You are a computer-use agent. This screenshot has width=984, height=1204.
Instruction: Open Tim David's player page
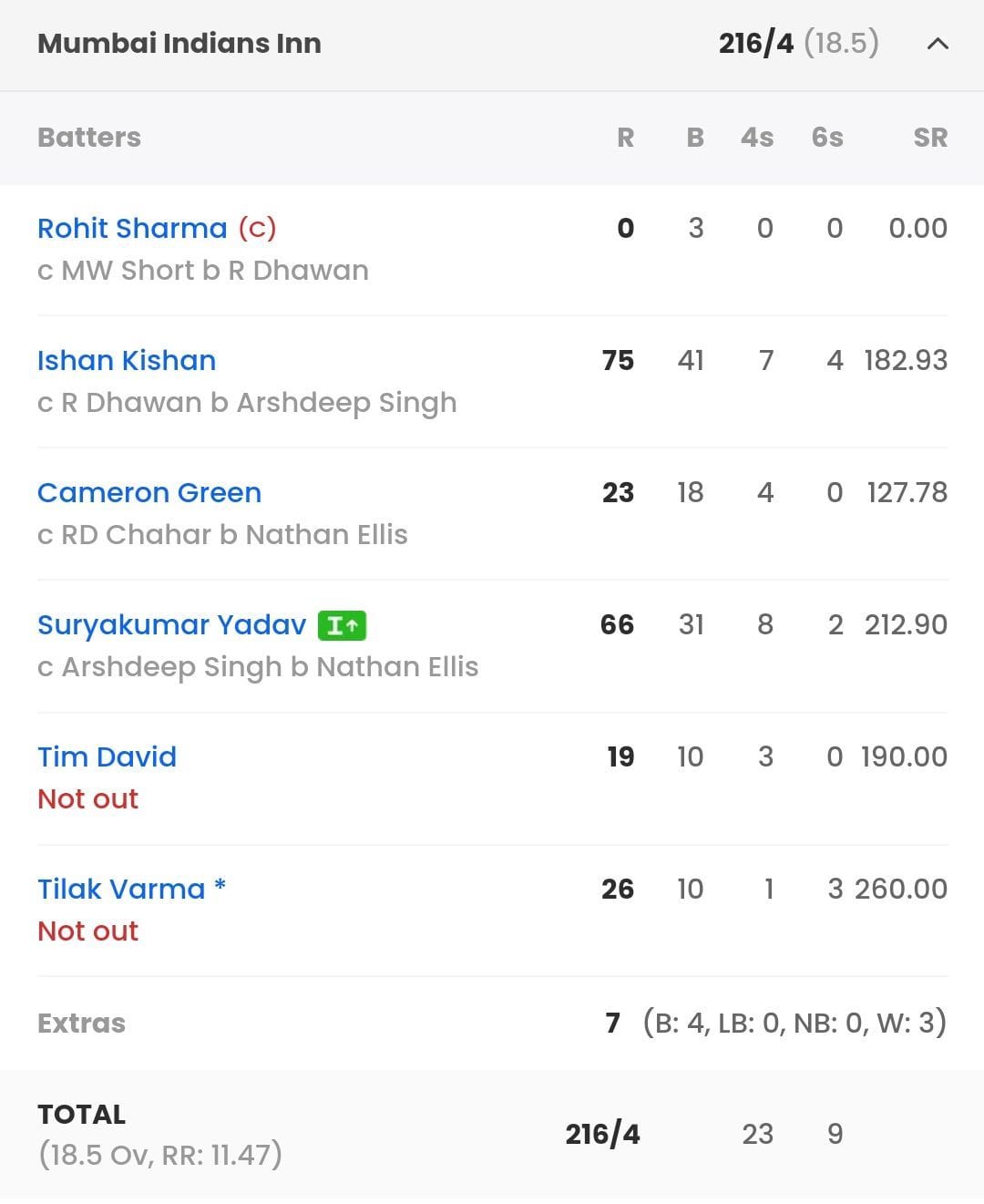[x=107, y=757]
